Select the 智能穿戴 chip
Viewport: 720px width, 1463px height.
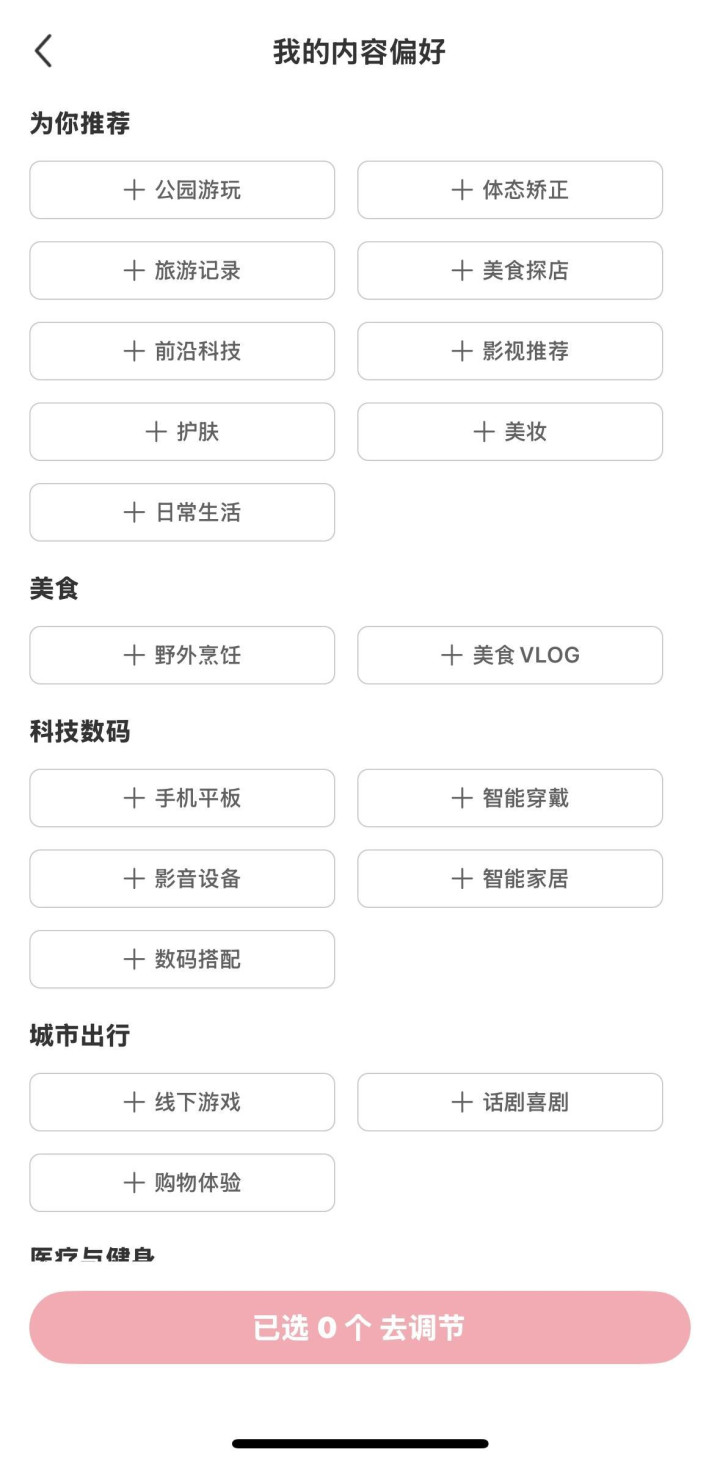coord(510,799)
